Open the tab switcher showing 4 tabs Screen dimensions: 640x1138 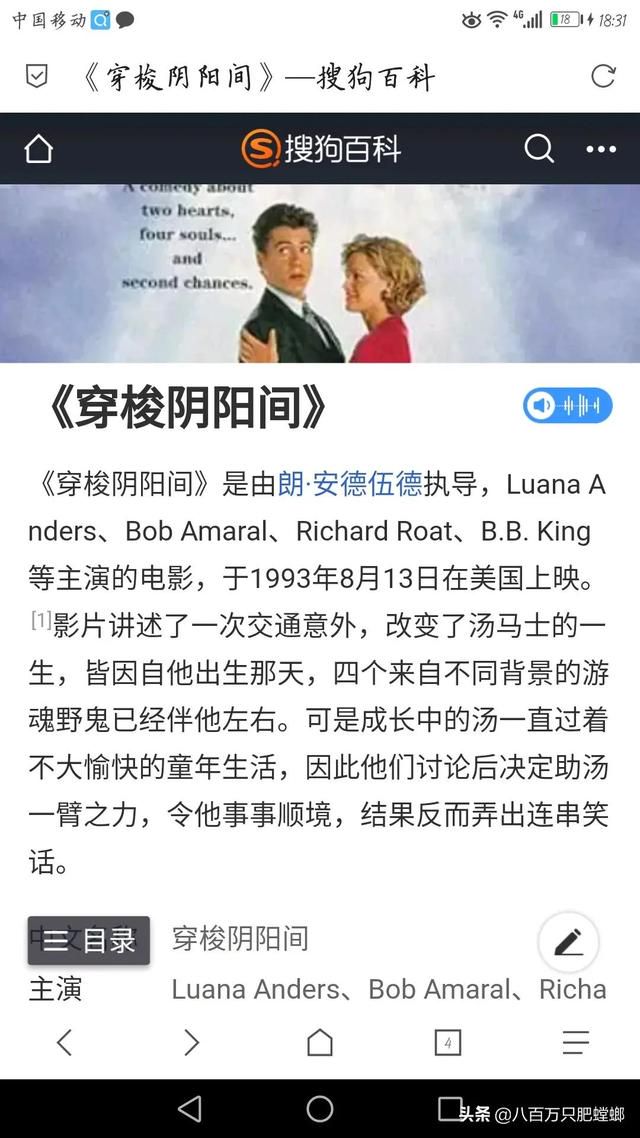[448, 1043]
